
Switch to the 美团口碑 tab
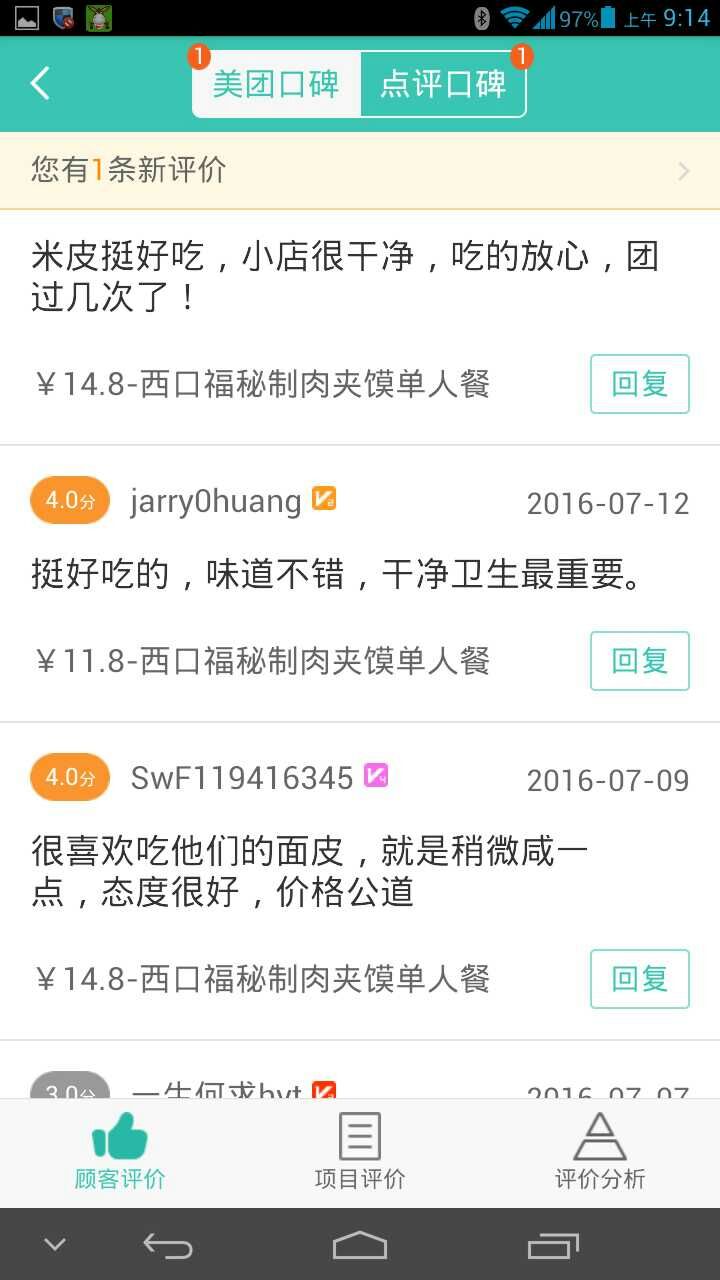[276, 85]
